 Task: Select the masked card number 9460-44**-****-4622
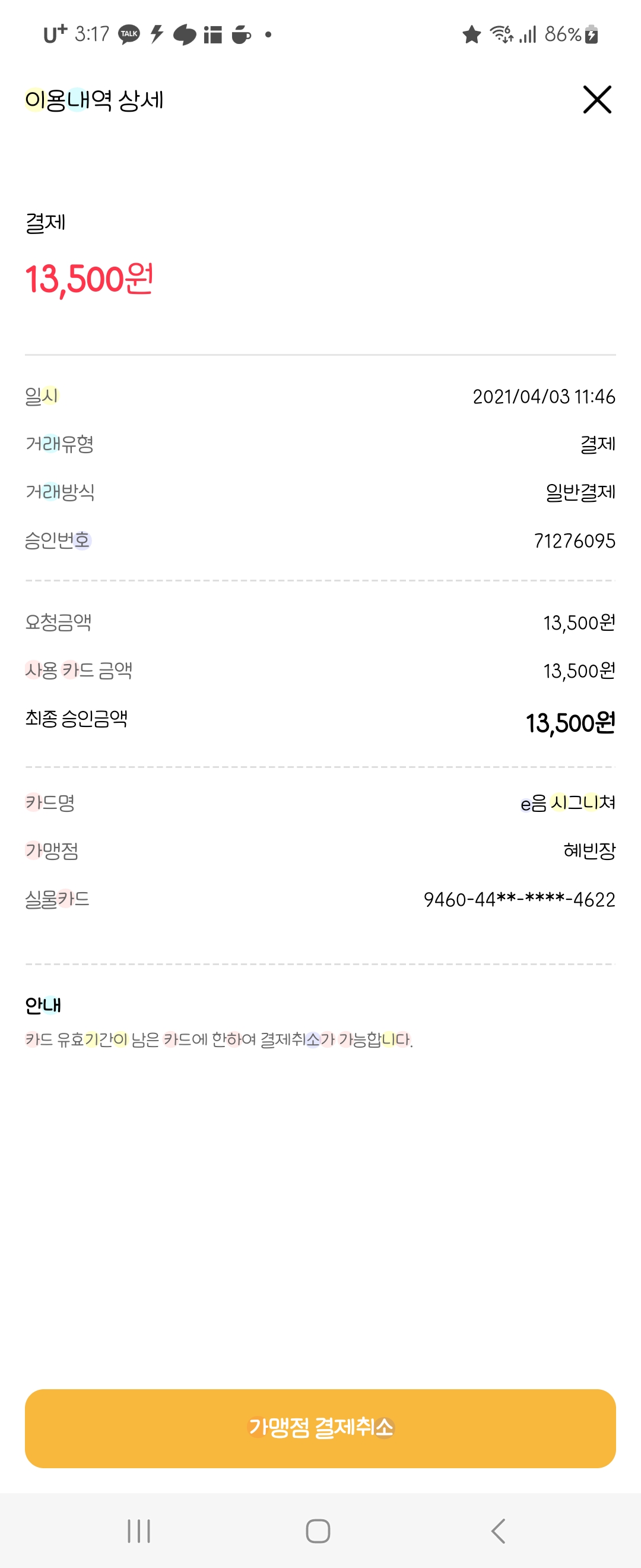[520, 901]
